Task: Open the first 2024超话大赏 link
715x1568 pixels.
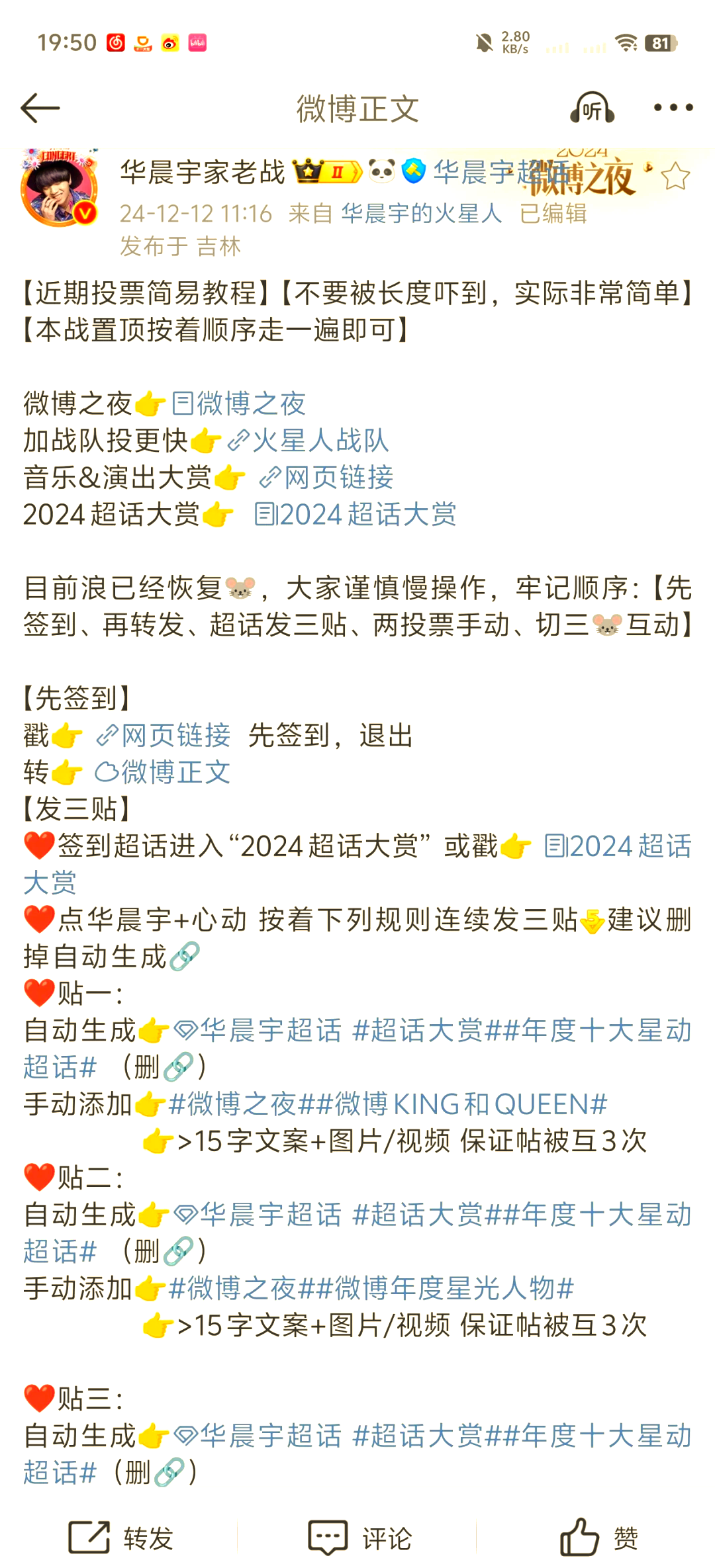Action: (356, 515)
